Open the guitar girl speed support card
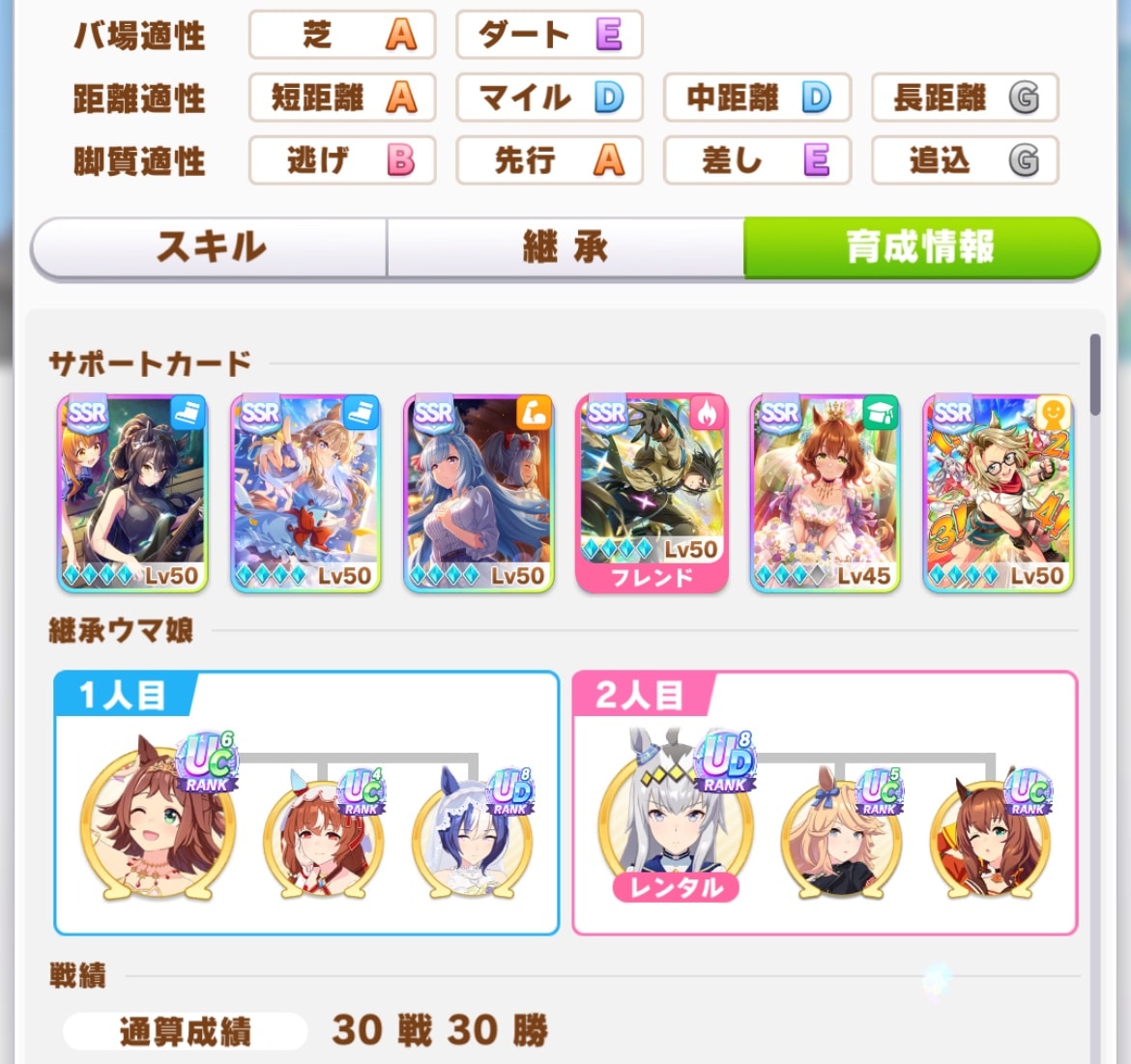The image size is (1131, 1064). tap(132, 493)
